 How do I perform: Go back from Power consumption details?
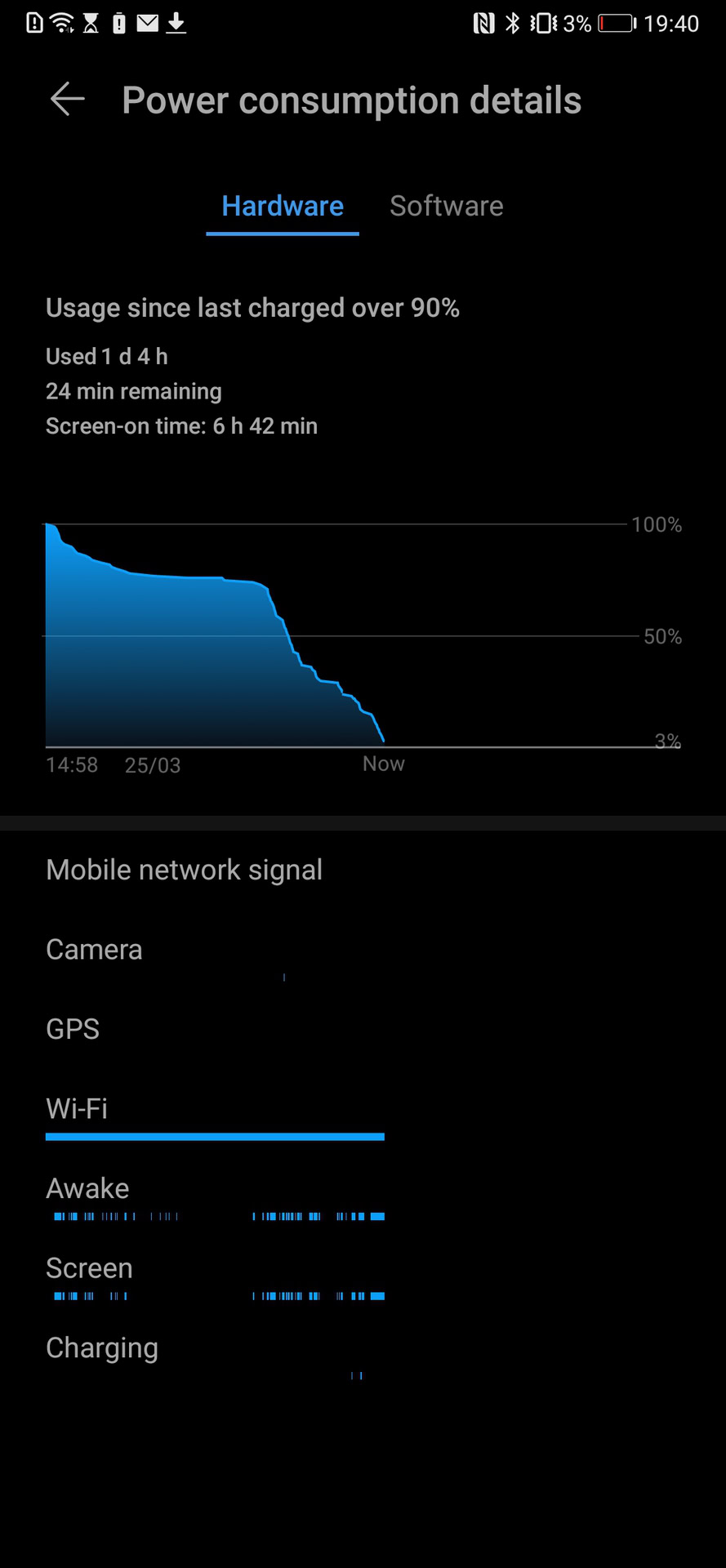[x=67, y=100]
